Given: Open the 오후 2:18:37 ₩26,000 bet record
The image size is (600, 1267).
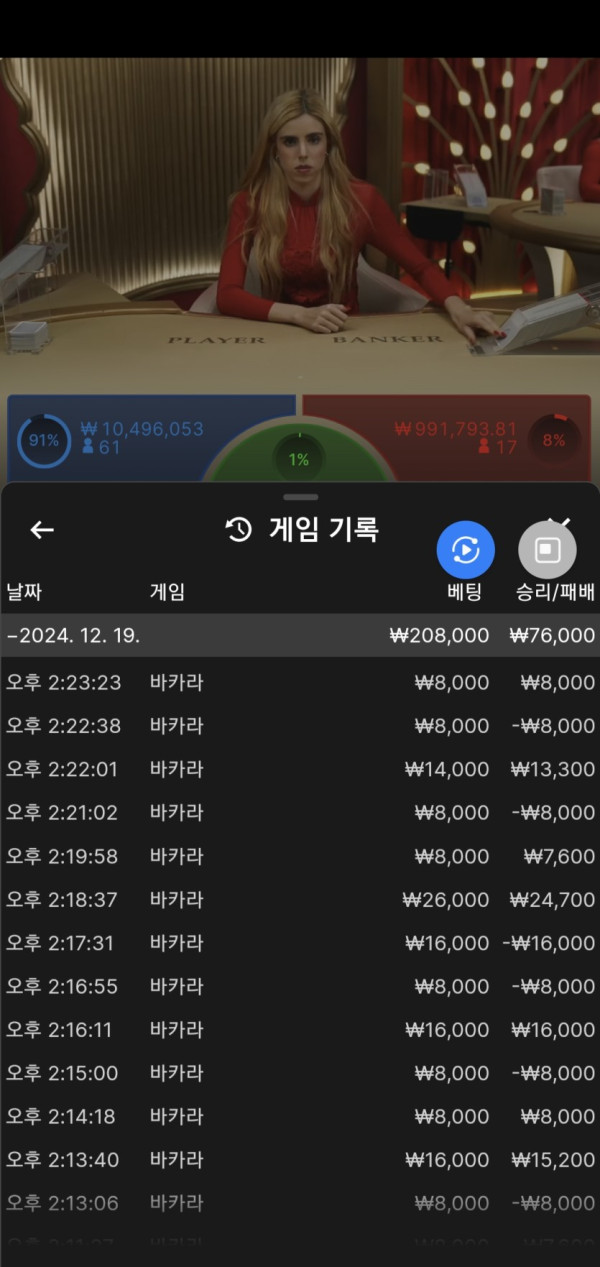Looking at the screenshot, I should tap(300, 900).
